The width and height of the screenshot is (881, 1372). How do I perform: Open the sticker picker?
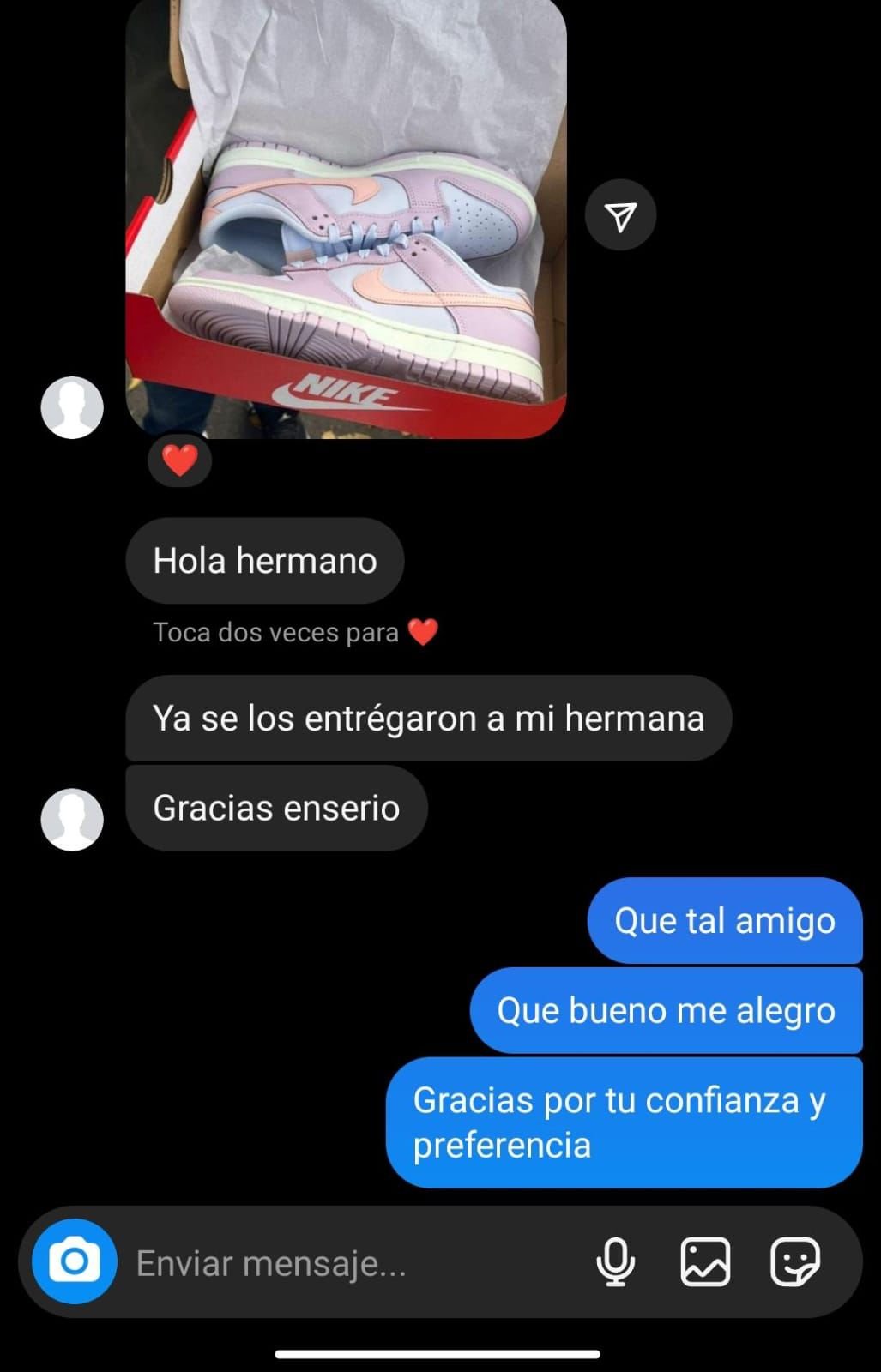[794, 1262]
